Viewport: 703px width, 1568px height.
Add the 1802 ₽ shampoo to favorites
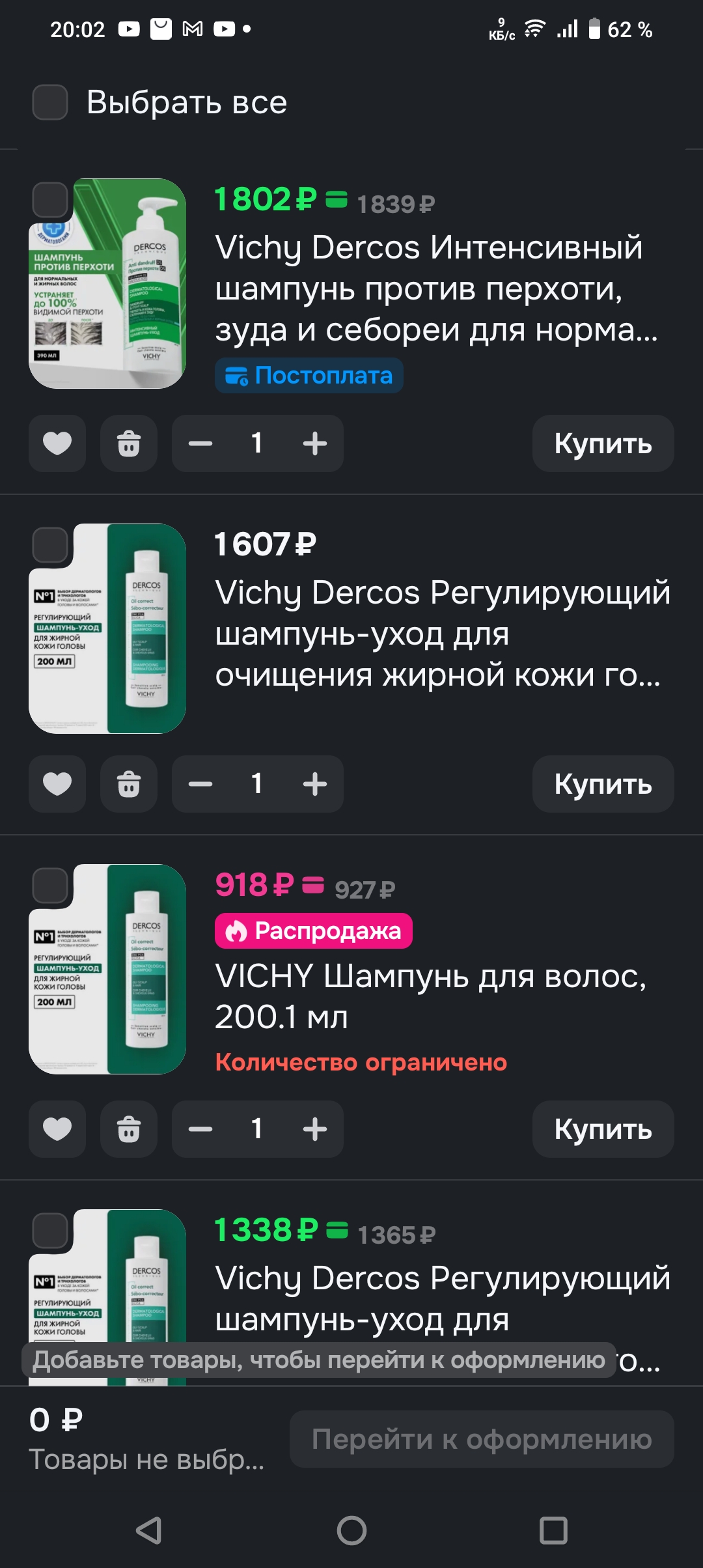coord(57,443)
